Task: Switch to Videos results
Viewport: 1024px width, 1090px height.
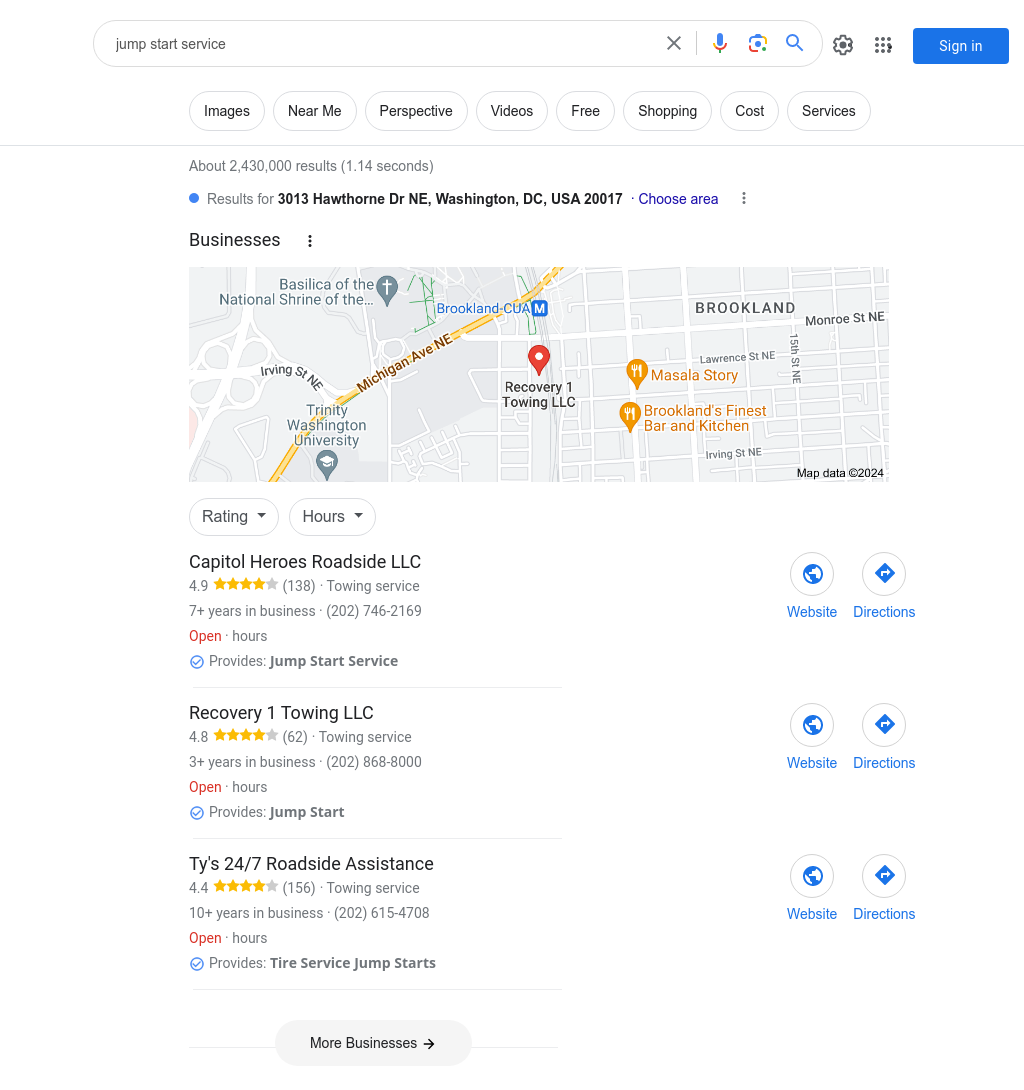Action: coord(511,111)
